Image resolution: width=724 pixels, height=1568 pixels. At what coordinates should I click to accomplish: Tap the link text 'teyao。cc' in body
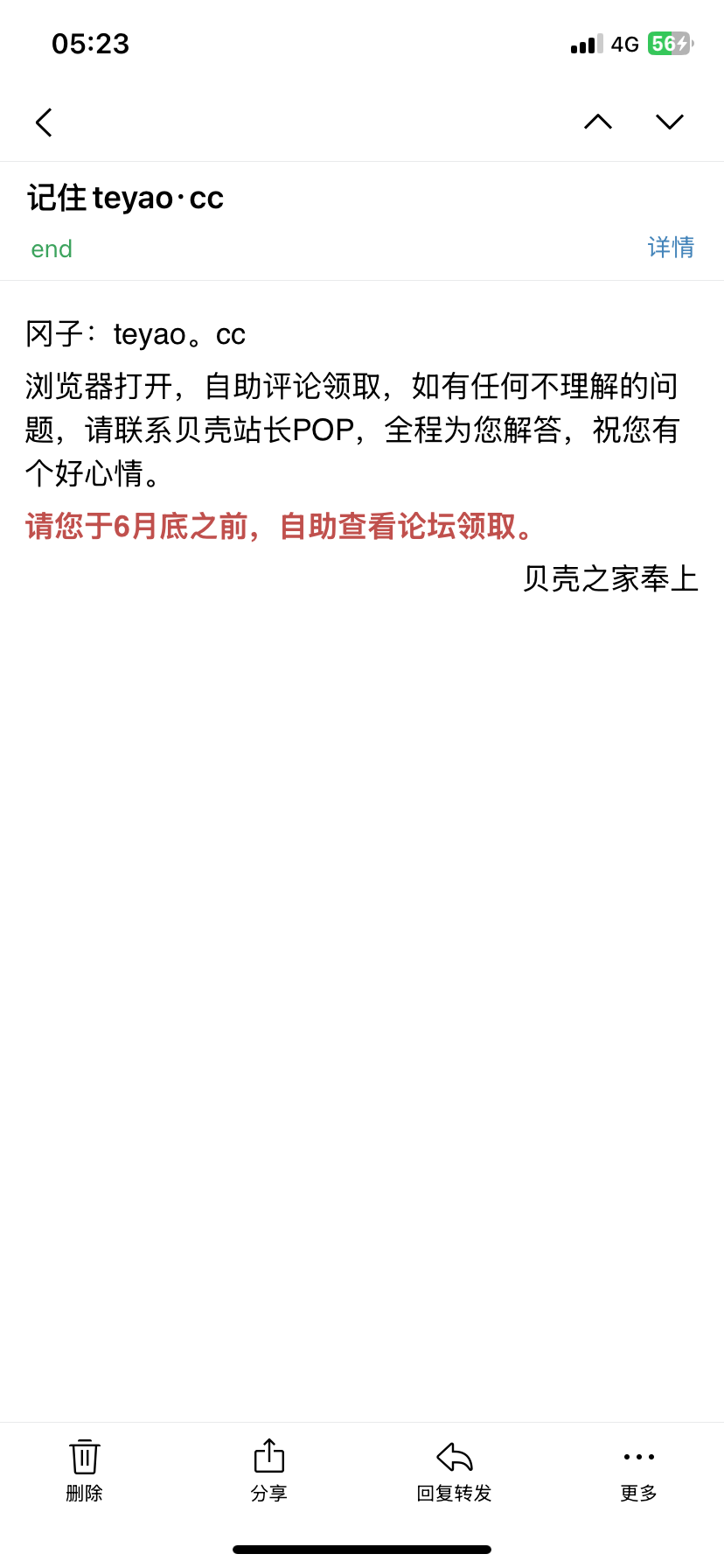(x=179, y=334)
